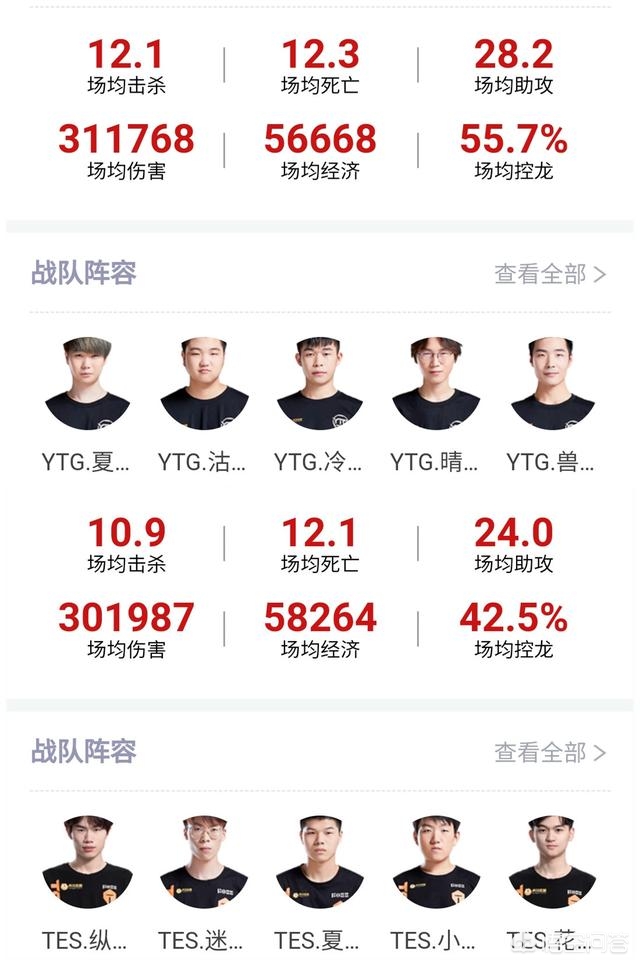
Task: Tap player YTG.兽… avatar
Action: click(552, 384)
